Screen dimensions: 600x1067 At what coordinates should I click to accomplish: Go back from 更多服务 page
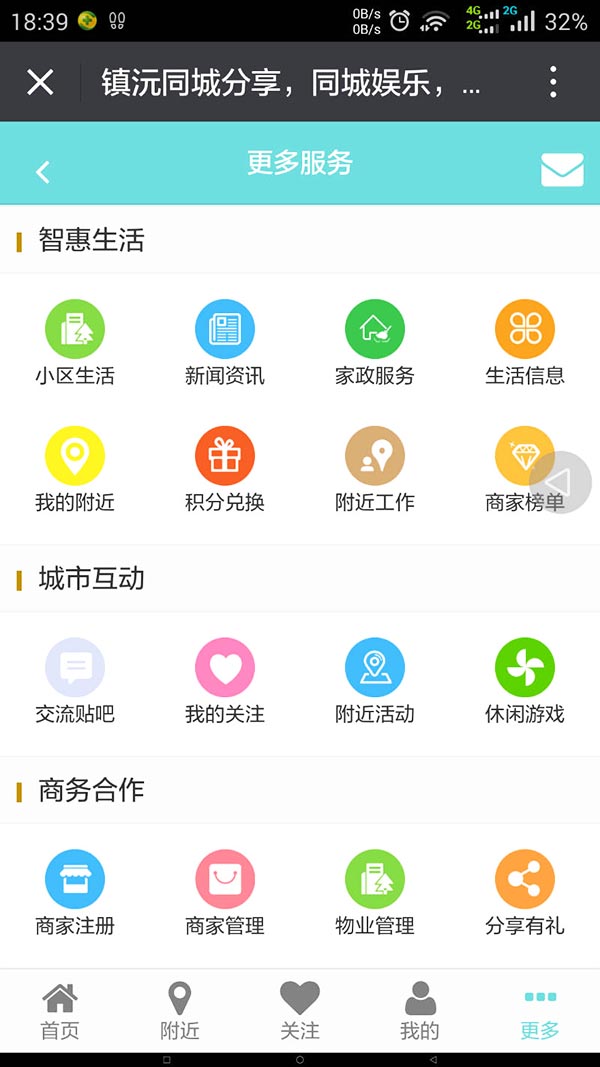[x=43, y=172]
